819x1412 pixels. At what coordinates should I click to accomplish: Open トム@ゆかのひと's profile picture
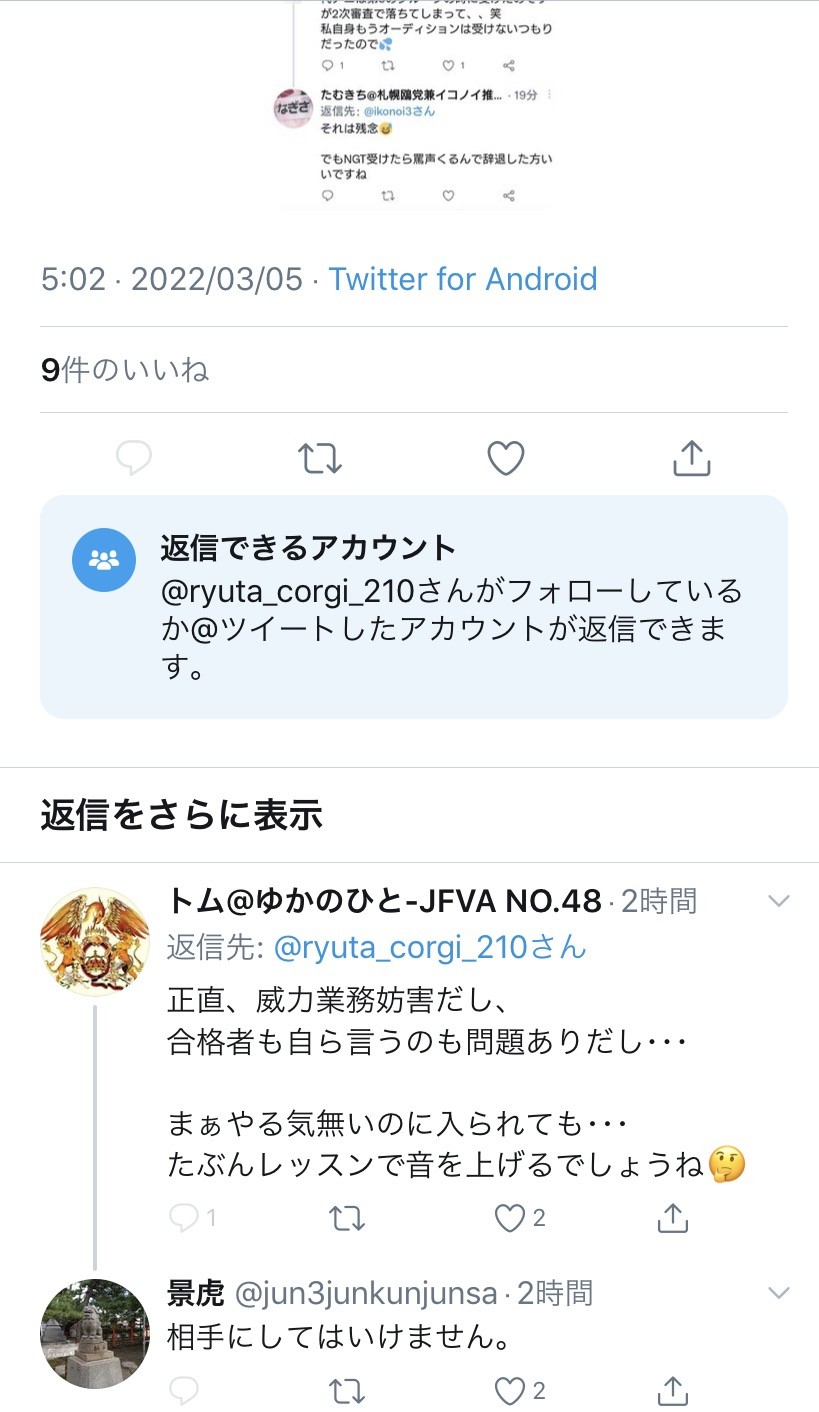[x=94, y=942]
